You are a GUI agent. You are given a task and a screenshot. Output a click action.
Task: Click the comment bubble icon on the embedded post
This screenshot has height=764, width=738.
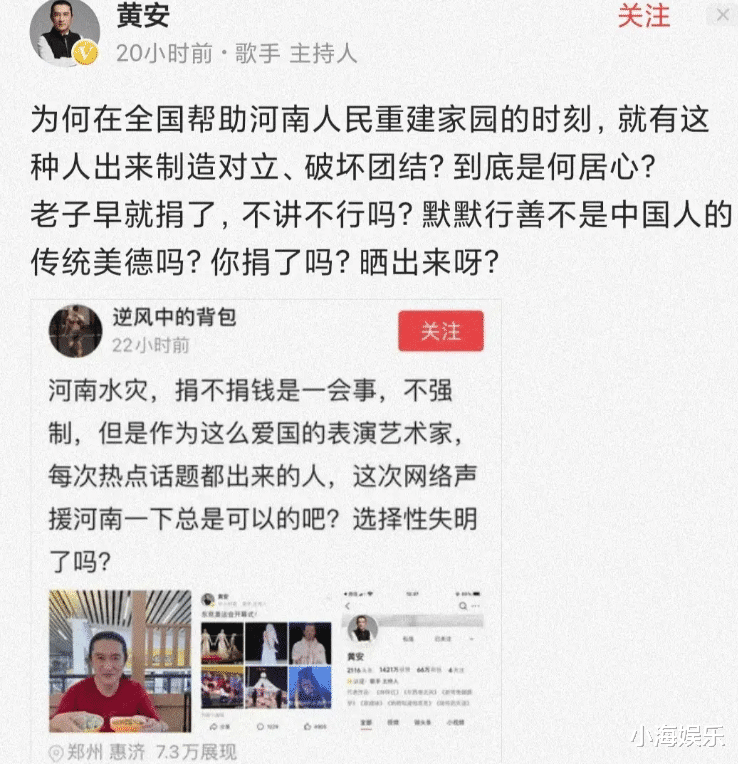tap(259, 725)
